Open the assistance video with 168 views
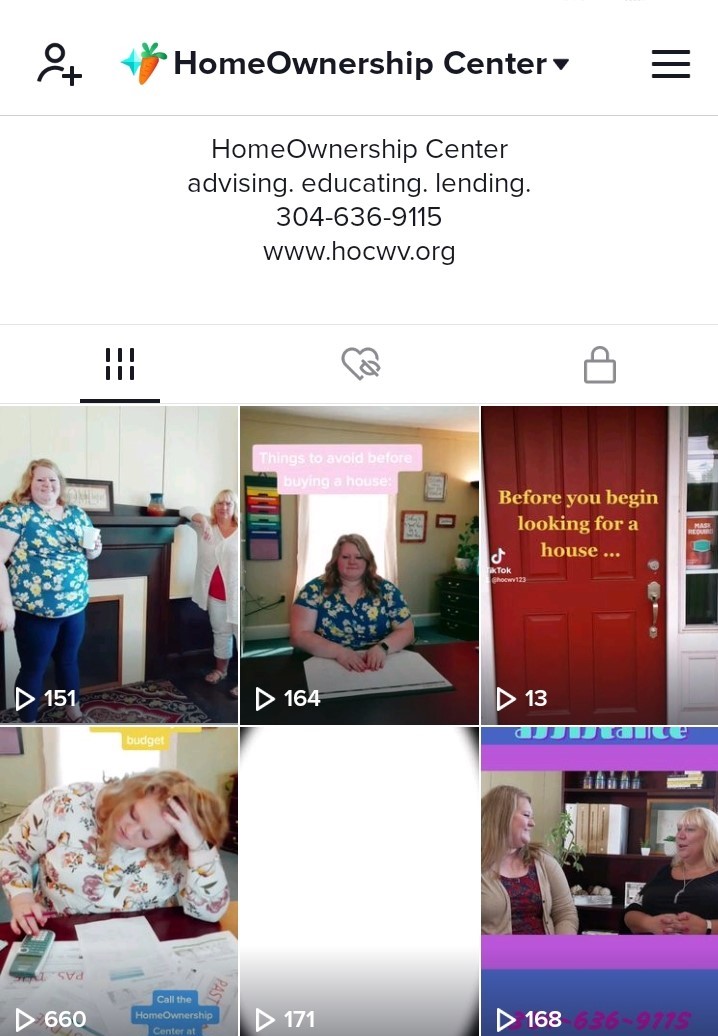The image size is (718, 1036). [599, 882]
